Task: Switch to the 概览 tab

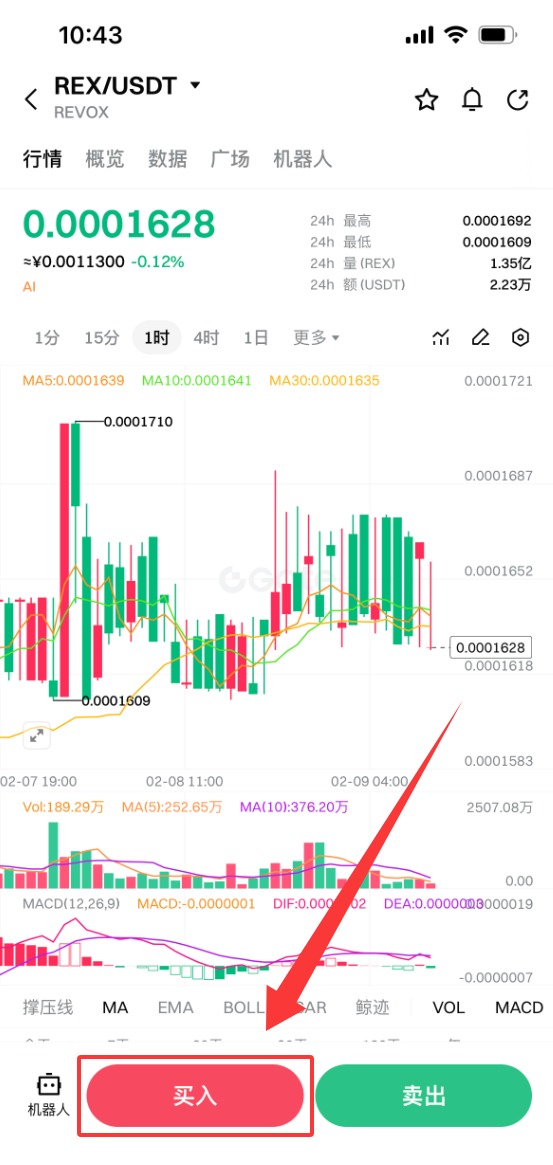Action: tap(105, 158)
